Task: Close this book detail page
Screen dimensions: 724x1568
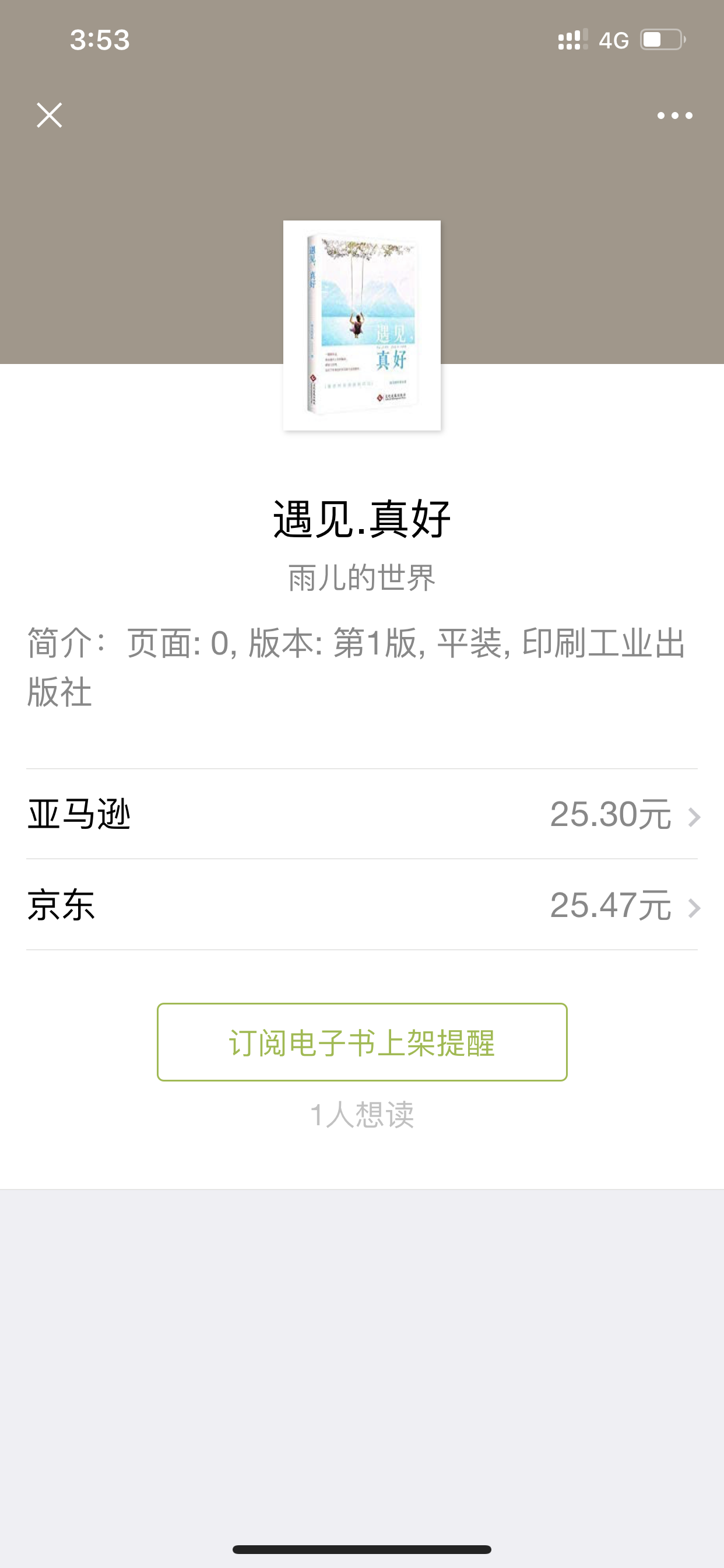Action: click(50, 115)
